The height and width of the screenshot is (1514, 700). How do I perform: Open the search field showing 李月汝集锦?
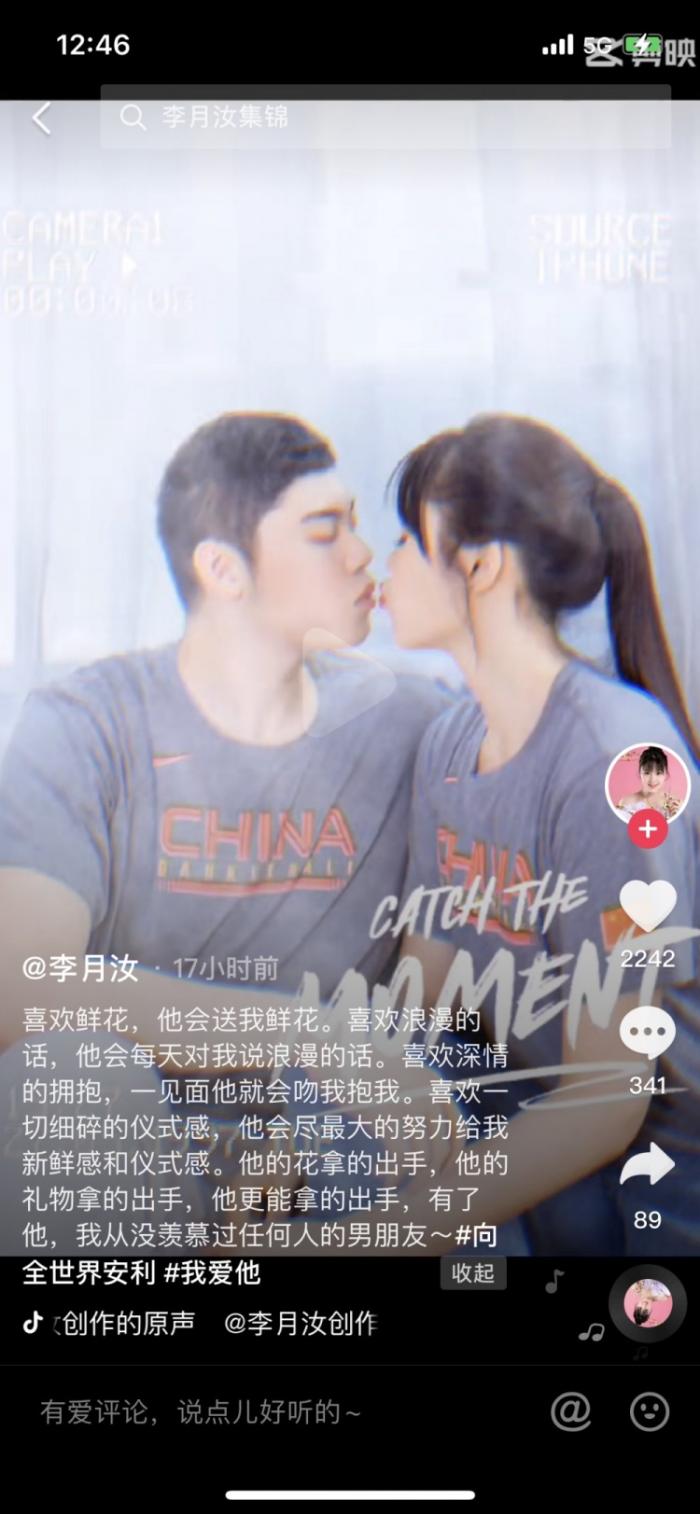coord(385,118)
